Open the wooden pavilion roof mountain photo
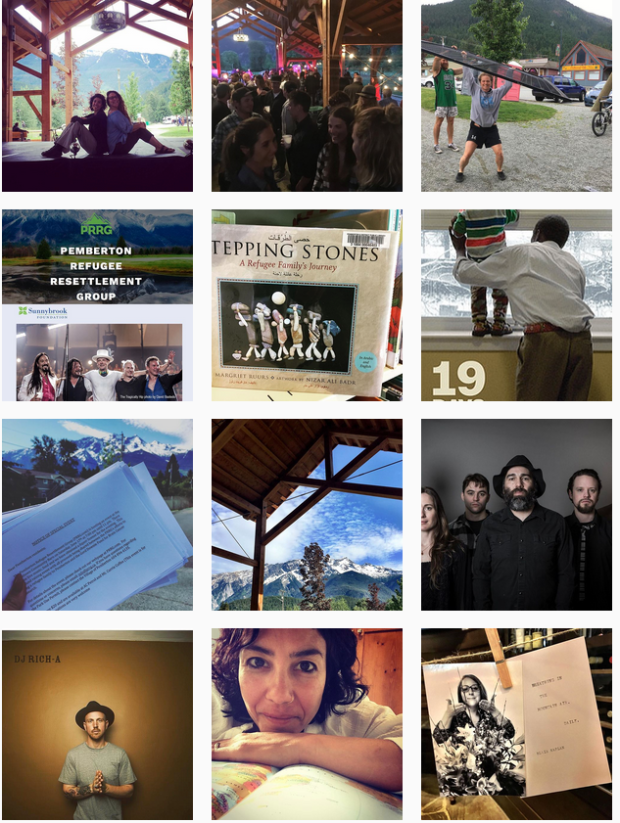The width and height of the screenshot is (620, 823). point(307,514)
